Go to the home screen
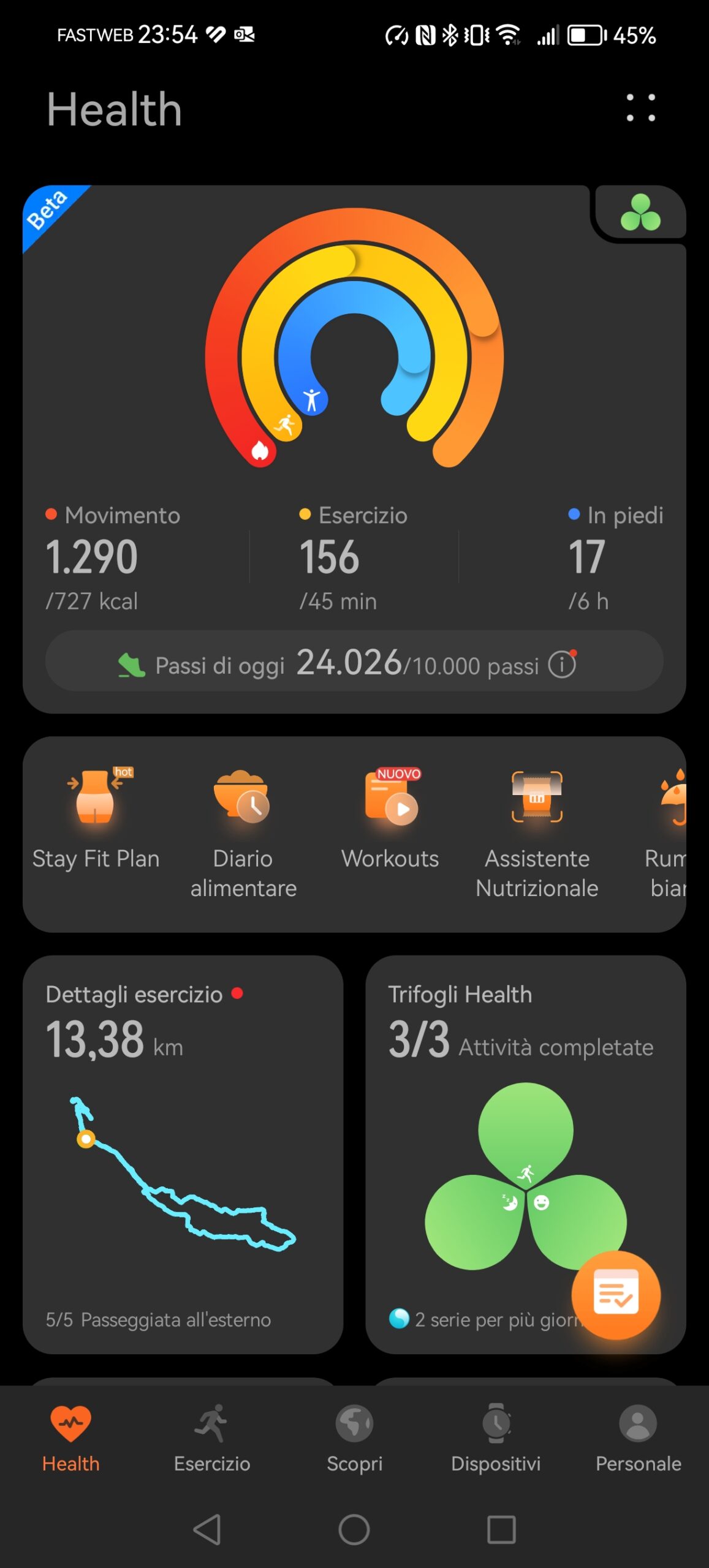Viewport: 709px width, 1568px height. tap(354, 1529)
